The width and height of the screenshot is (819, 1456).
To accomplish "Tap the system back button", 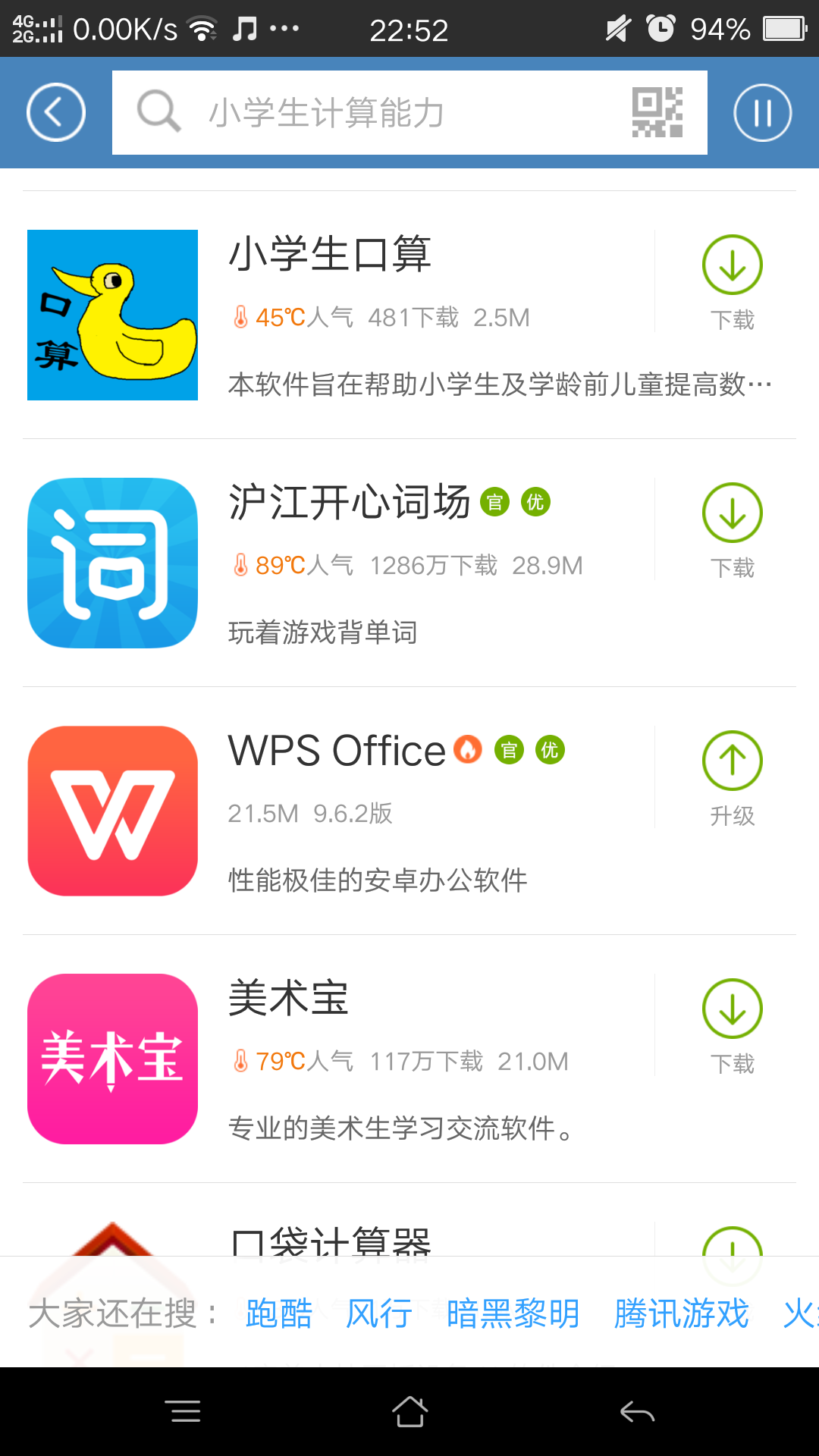I will pyautogui.click(x=637, y=1411).
